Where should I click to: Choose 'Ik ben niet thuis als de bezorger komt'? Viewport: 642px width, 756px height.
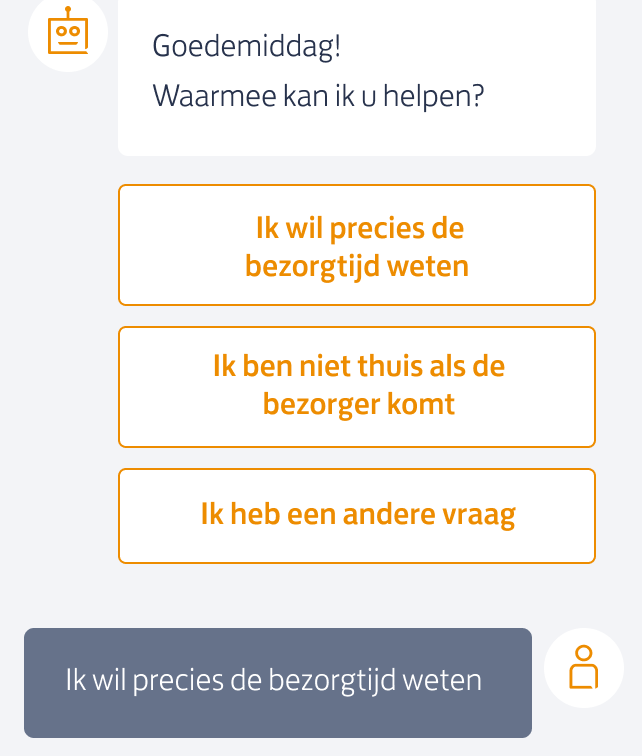[x=357, y=386]
